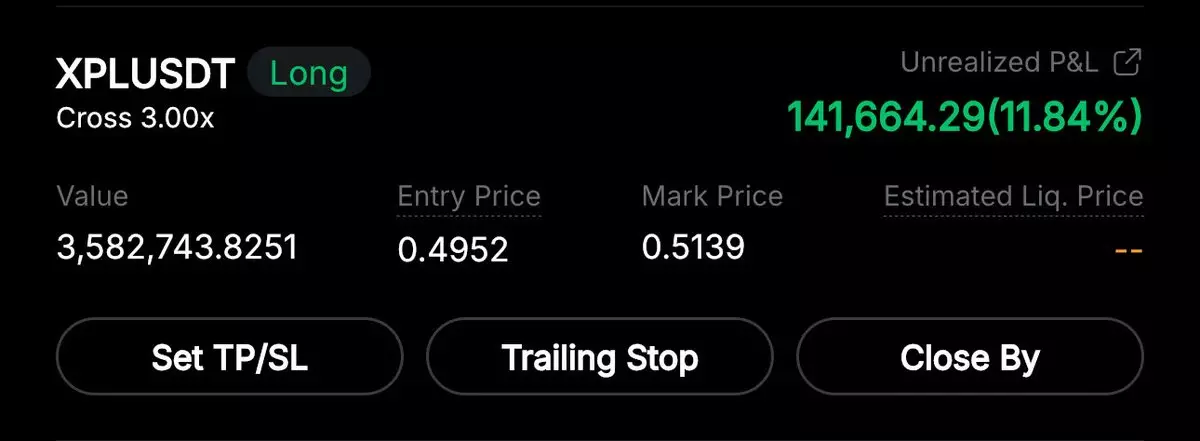Share the unrealized P&L

click(x=1127, y=63)
